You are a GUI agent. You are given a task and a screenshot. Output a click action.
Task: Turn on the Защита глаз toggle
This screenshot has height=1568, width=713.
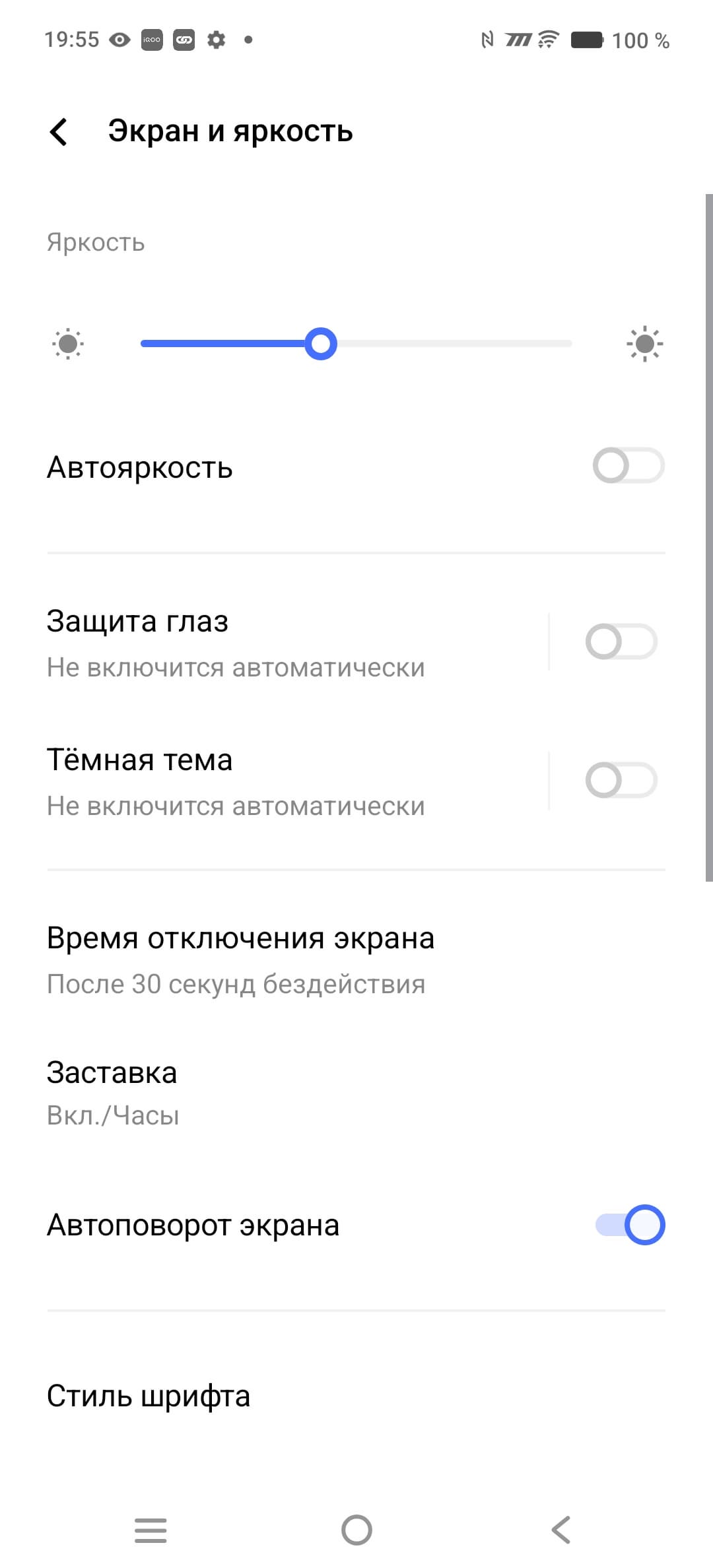pyautogui.click(x=621, y=642)
